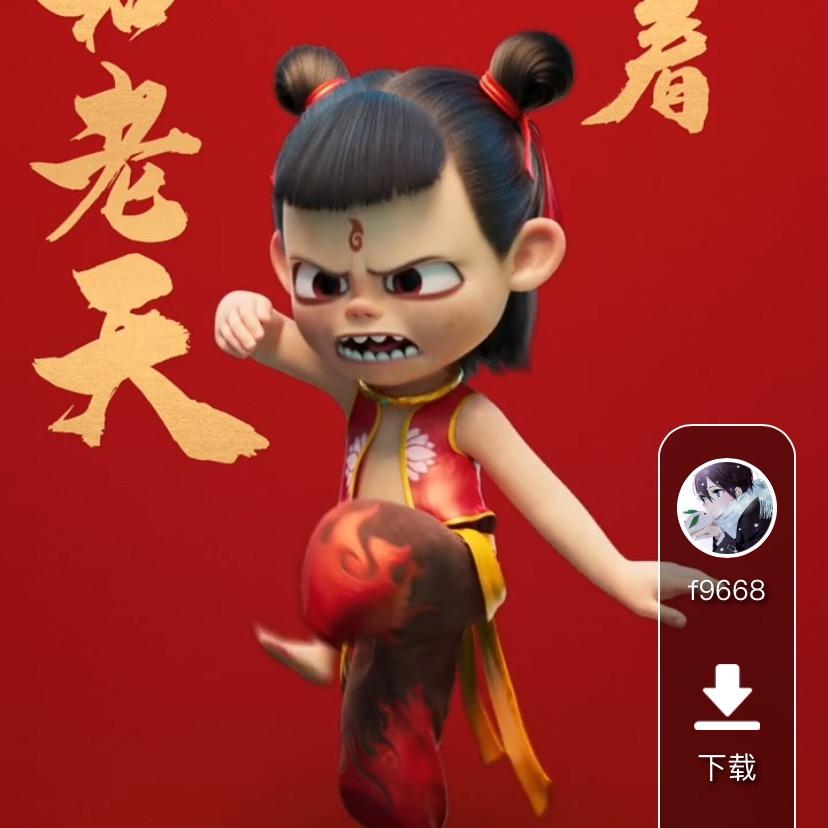Tap the 下载 download button

727,722
